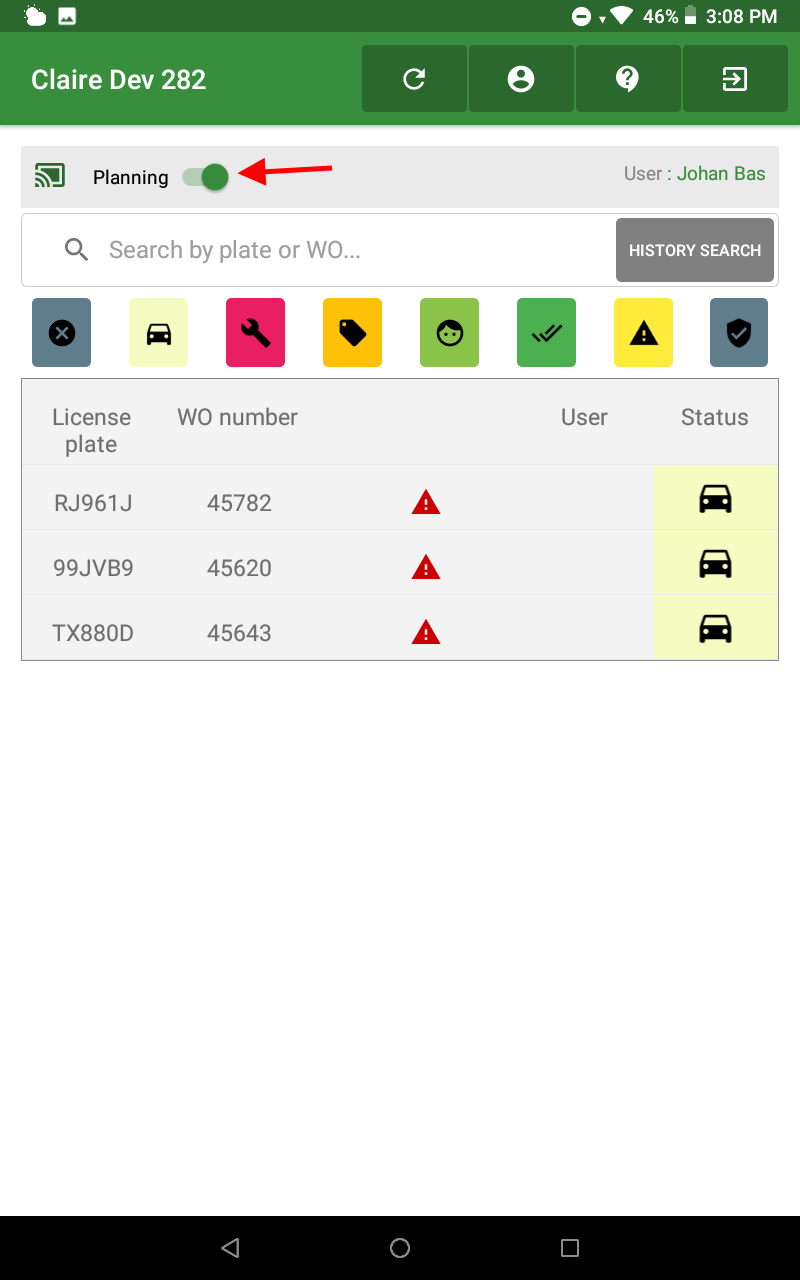Viewport: 800px width, 1280px height.
Task: Turn off the Planning switch
Action: (206, 177)
